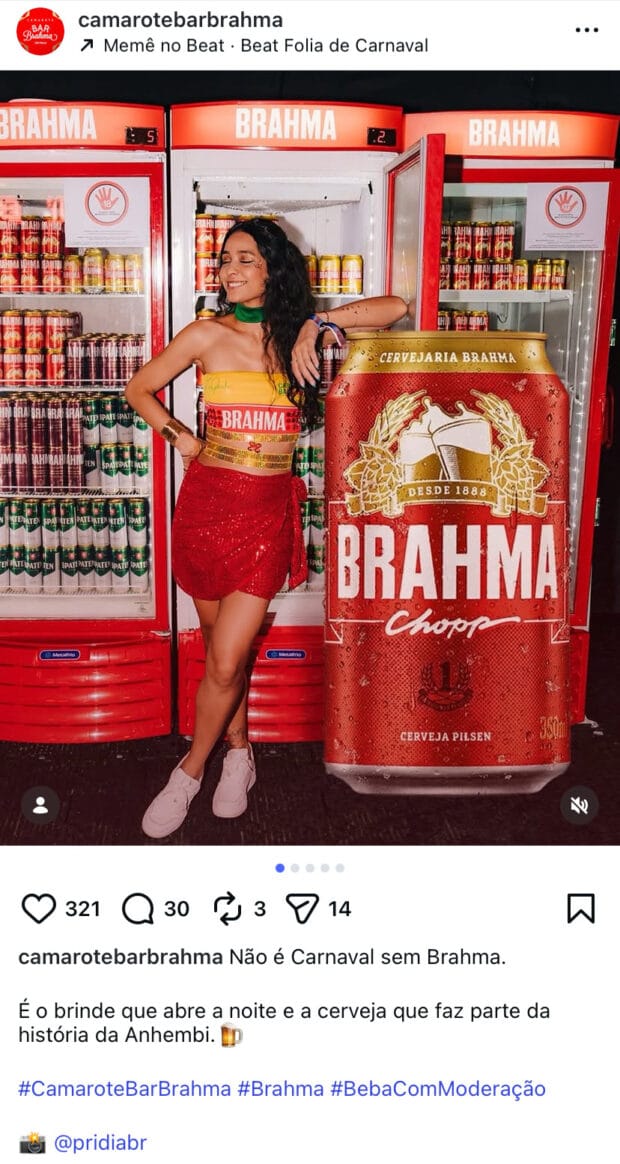Repost this Brahma post

point(228,908)
